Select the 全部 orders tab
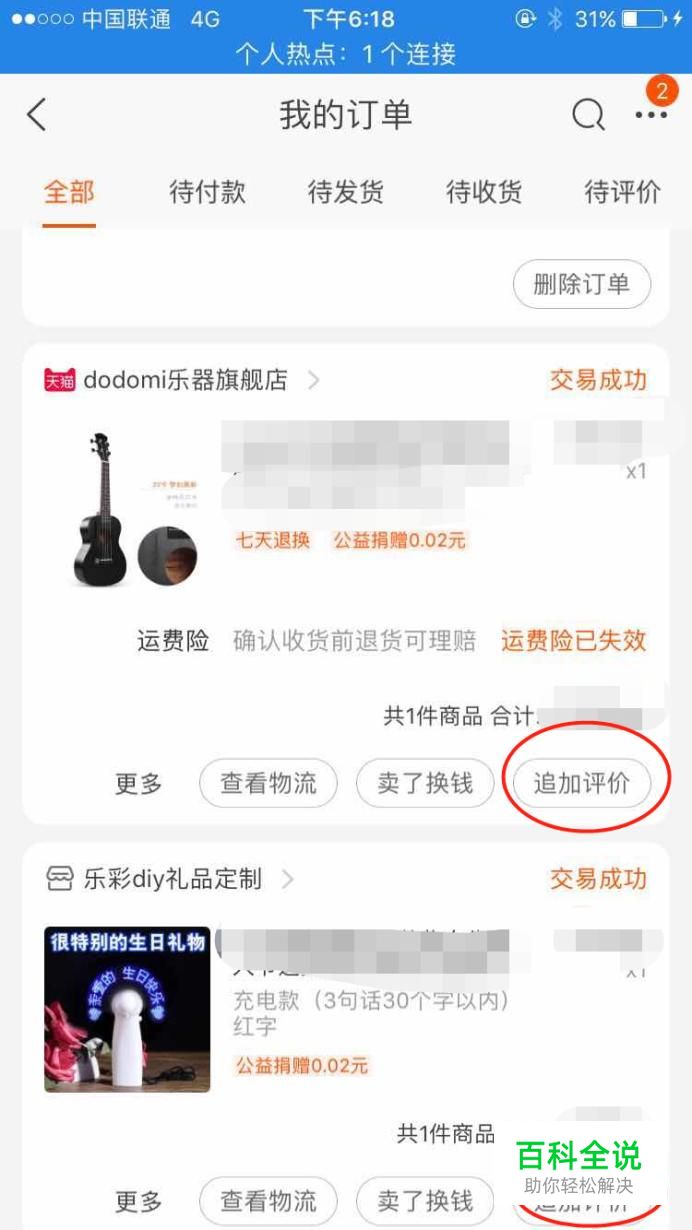 pos(69,192)
